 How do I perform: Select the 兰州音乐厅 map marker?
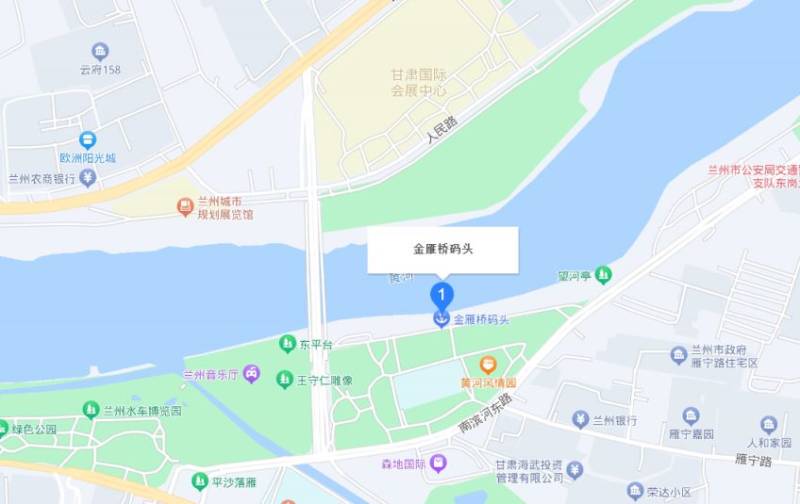252,375
